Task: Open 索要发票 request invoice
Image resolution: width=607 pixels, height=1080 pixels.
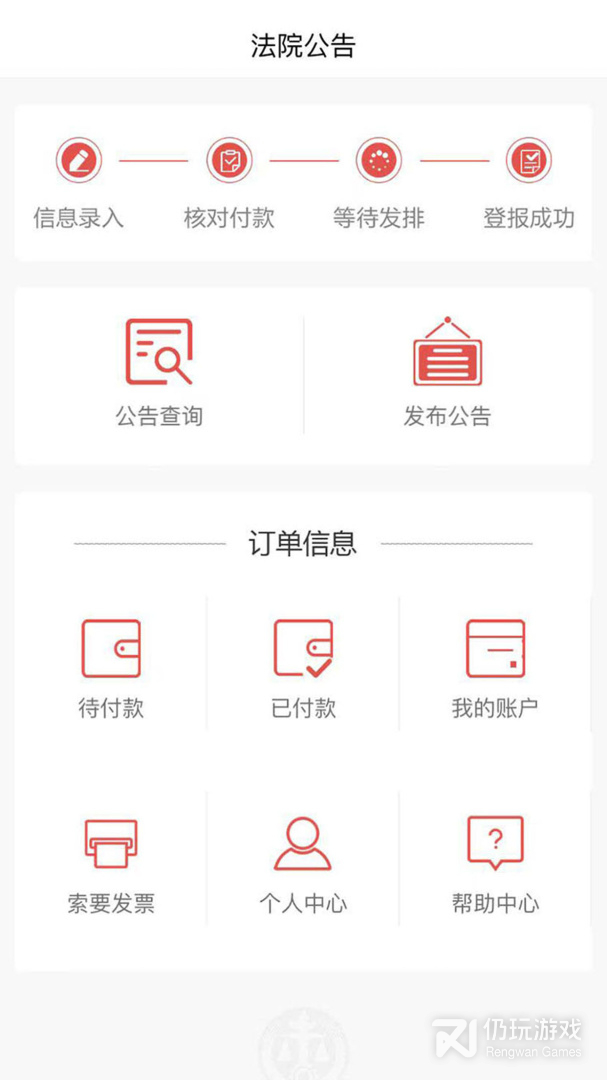Action: [111, 864]
